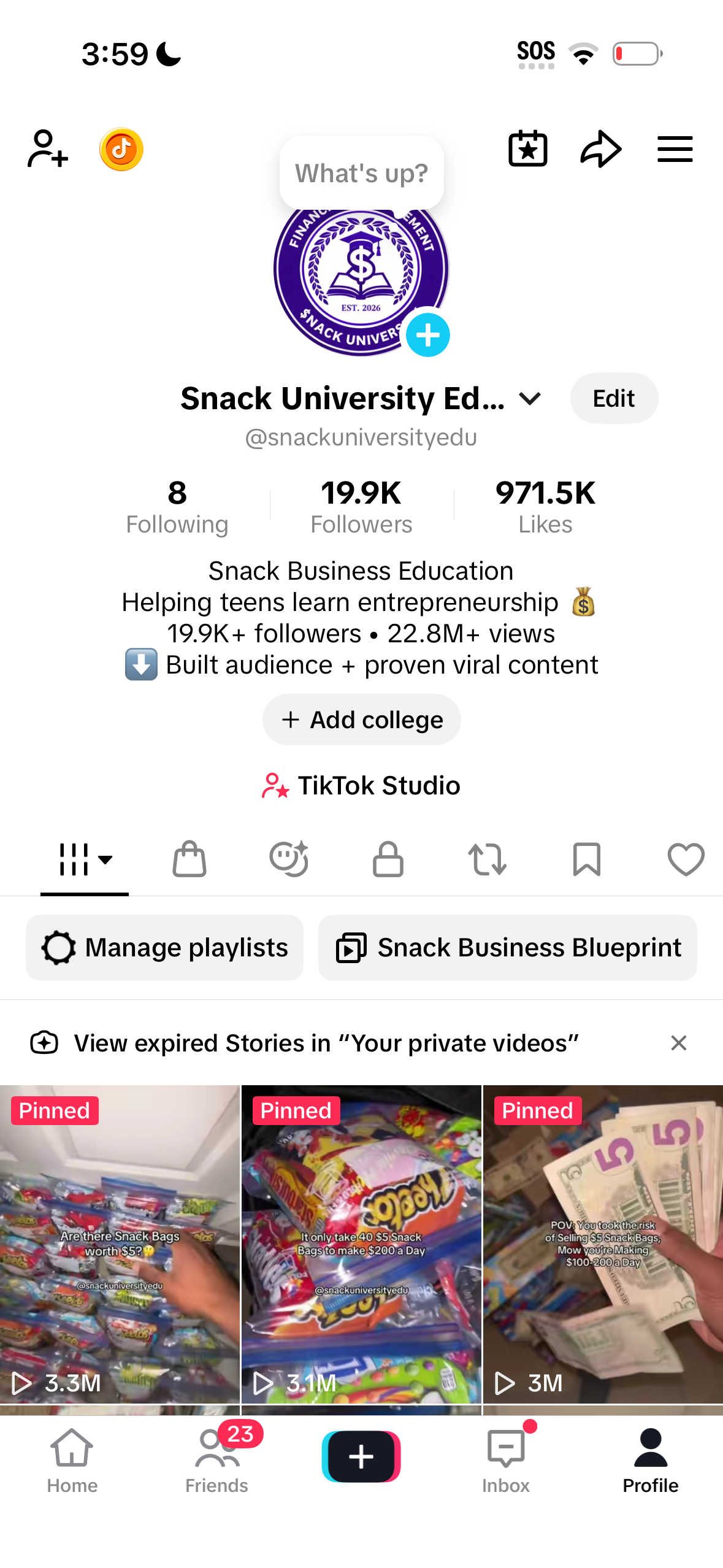The image size is (723, 1568).
Task: Tap Manage playlists
Action: pyautogui.click(x=164, y=948)
